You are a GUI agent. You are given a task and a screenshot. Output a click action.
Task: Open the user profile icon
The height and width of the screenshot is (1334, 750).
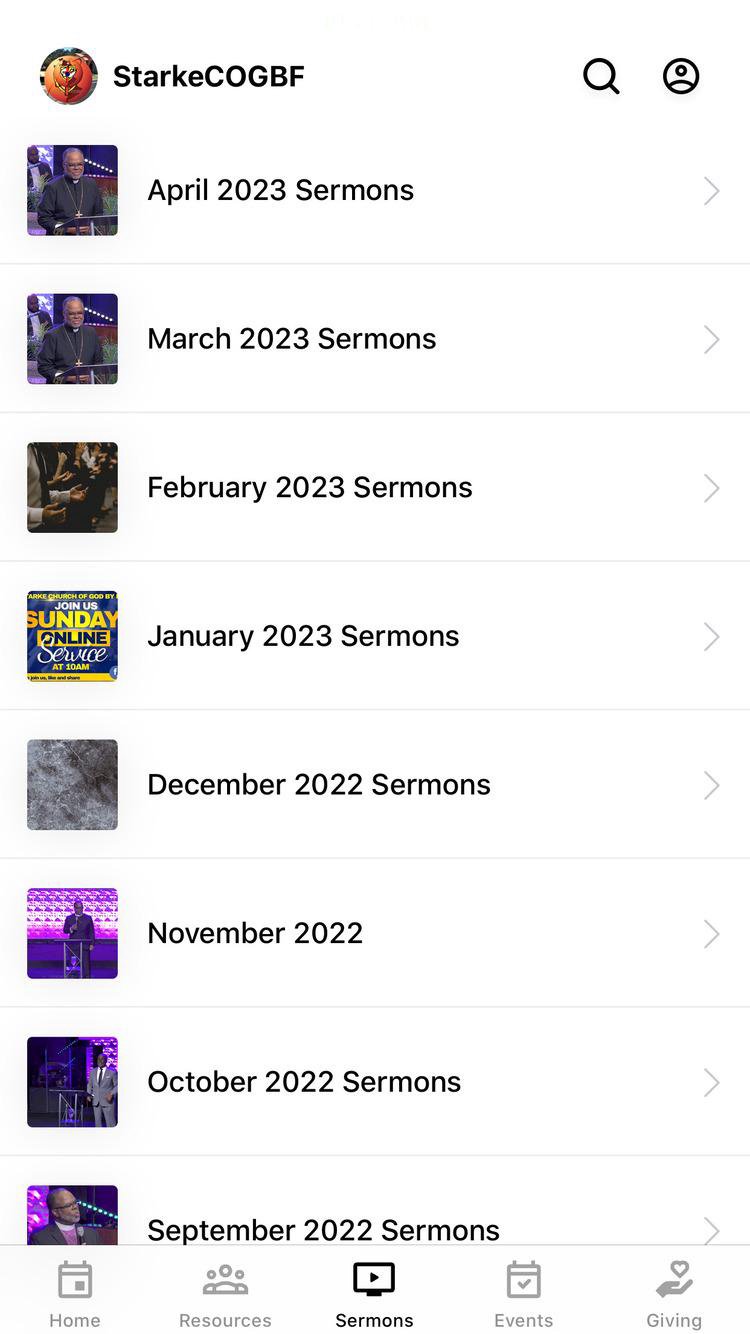pos(681,76)
